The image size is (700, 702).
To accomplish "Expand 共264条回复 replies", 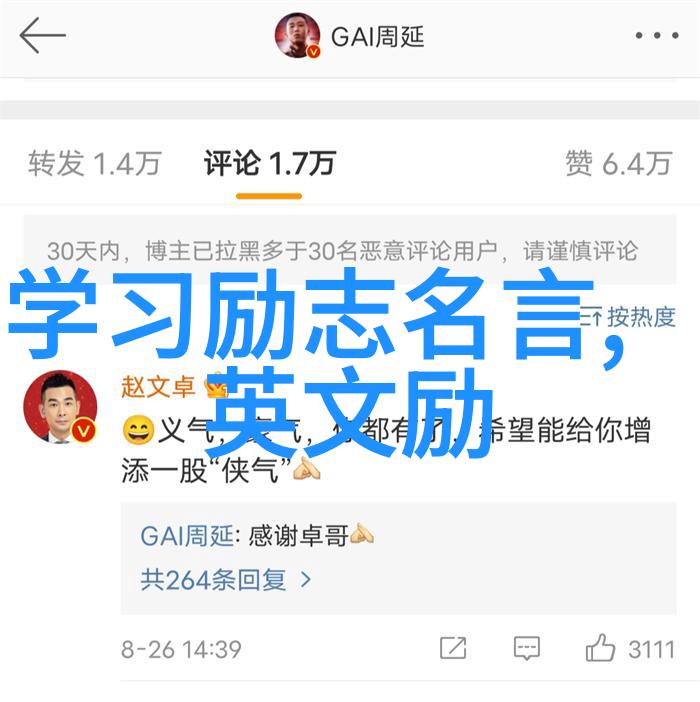I will (x=226, y=579).
